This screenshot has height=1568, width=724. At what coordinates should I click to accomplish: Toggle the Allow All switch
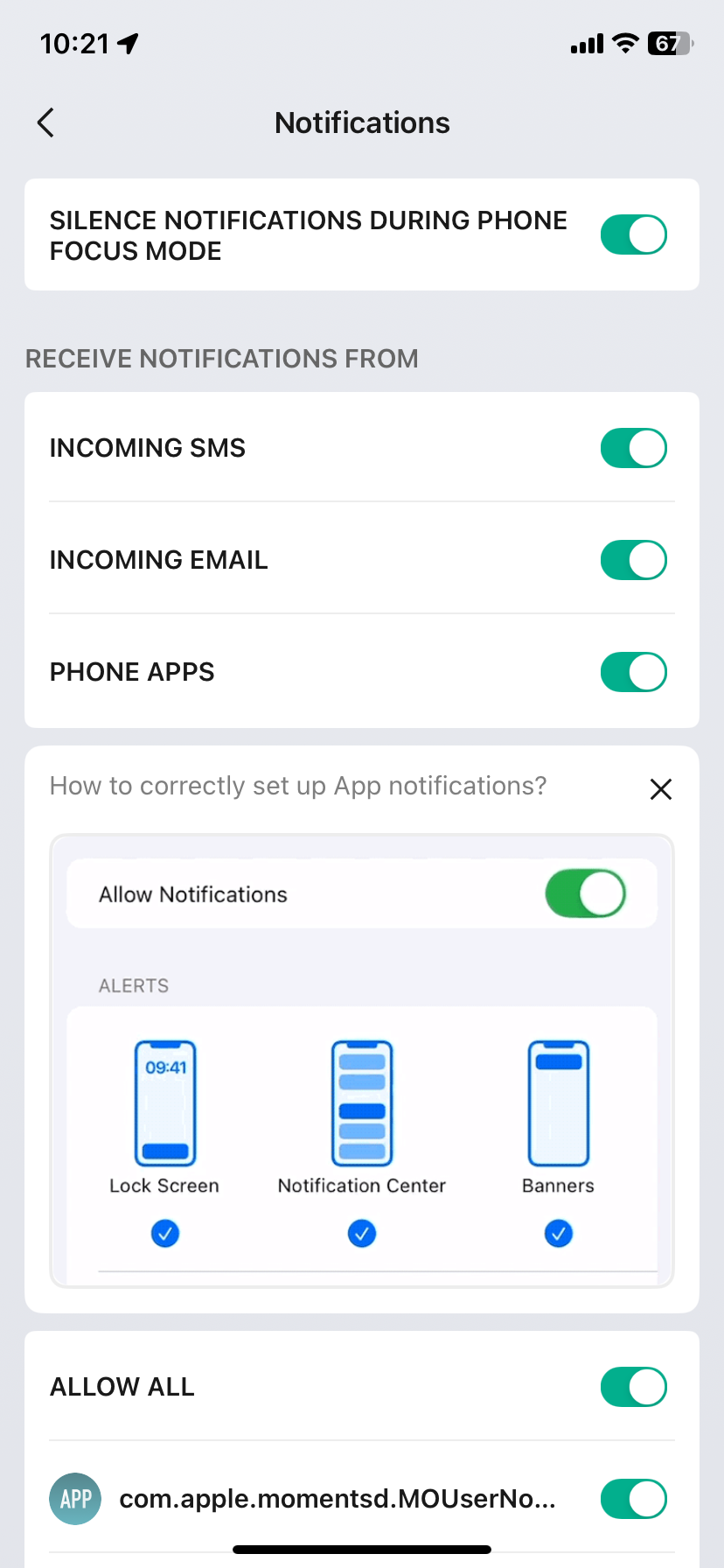point(634,1387)
